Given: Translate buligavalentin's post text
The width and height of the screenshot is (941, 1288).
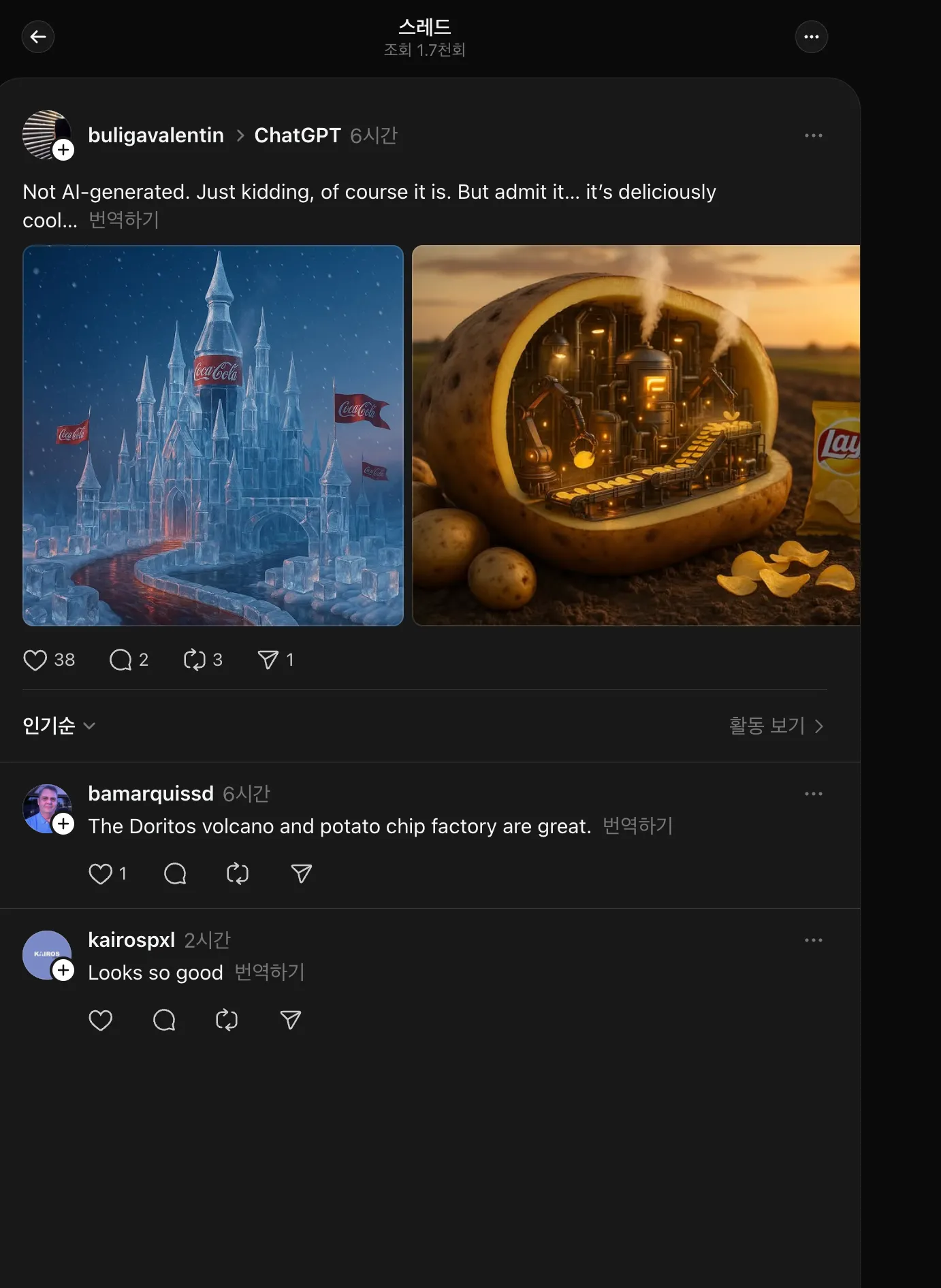Looking at the screenshot, I should [124, 220].
